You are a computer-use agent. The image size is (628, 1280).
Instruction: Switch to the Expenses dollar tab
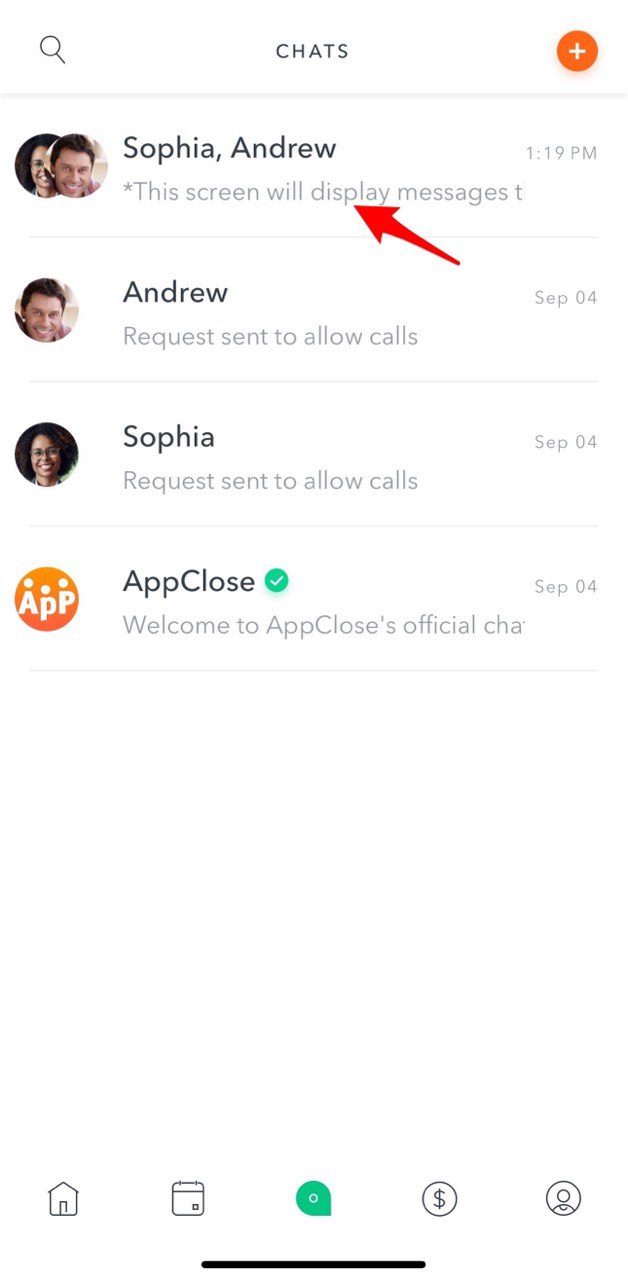tap(439, 1197)
